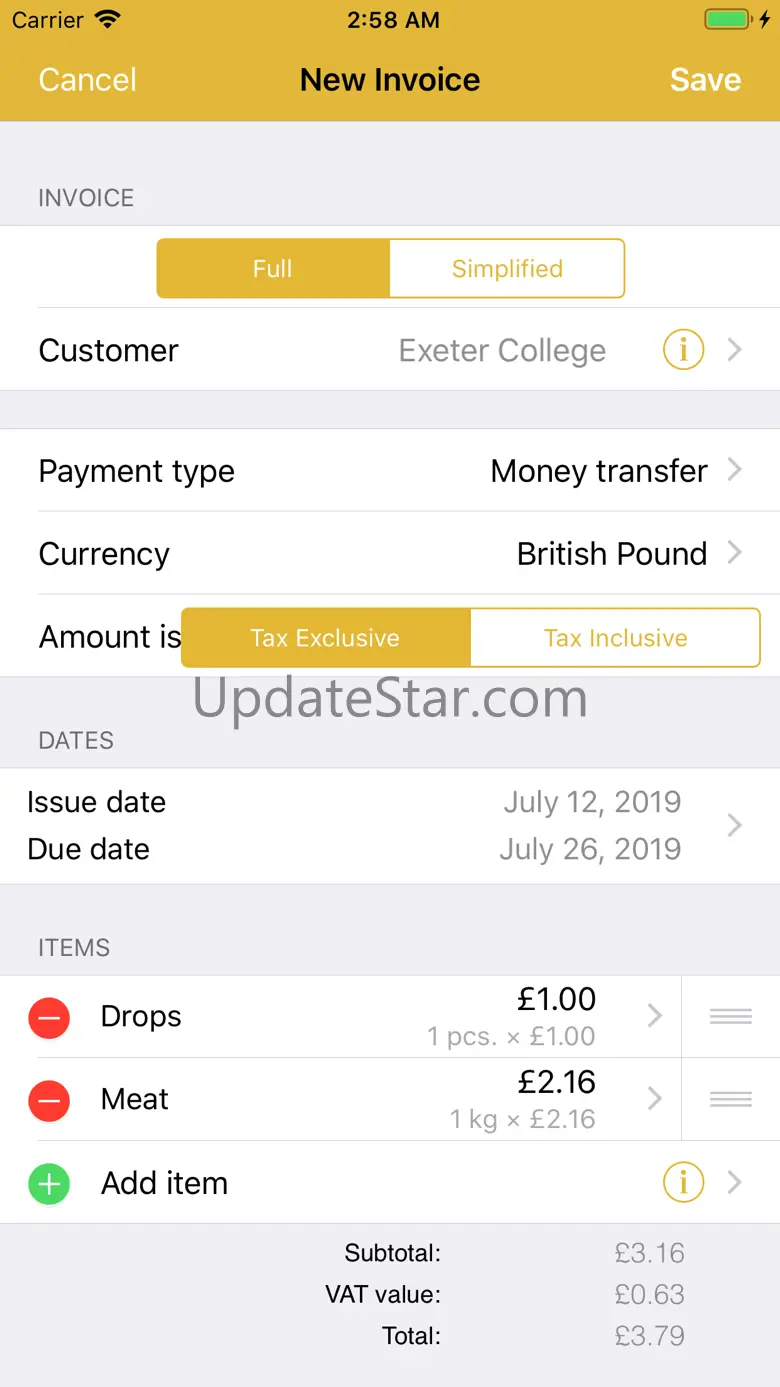Viewport: 780px width, 1387px height.
Task: Open the Meat item details
Action: click(x=380, y=1099)
